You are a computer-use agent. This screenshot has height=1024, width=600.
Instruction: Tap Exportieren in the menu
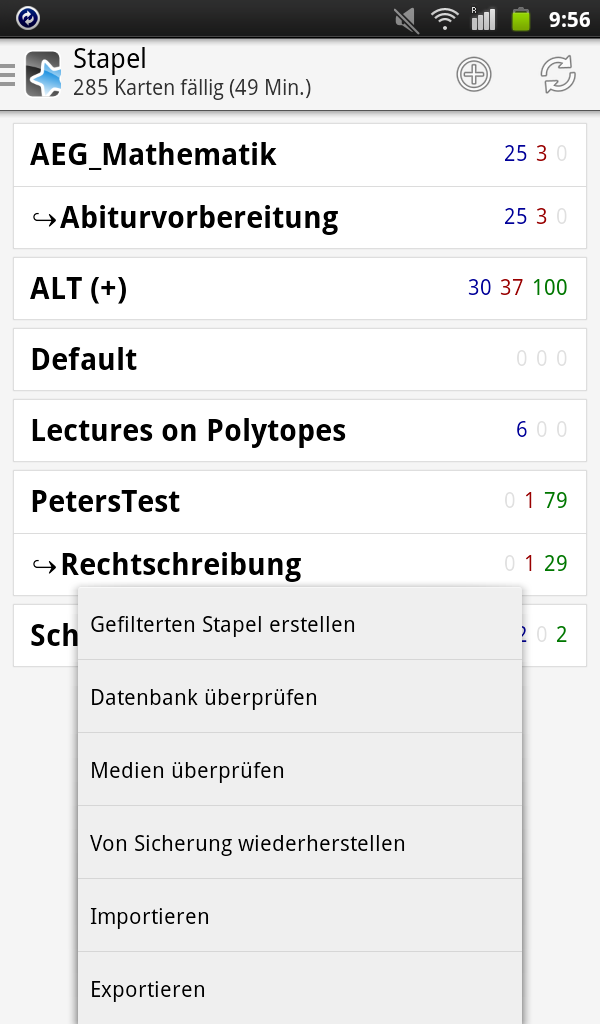147,989
